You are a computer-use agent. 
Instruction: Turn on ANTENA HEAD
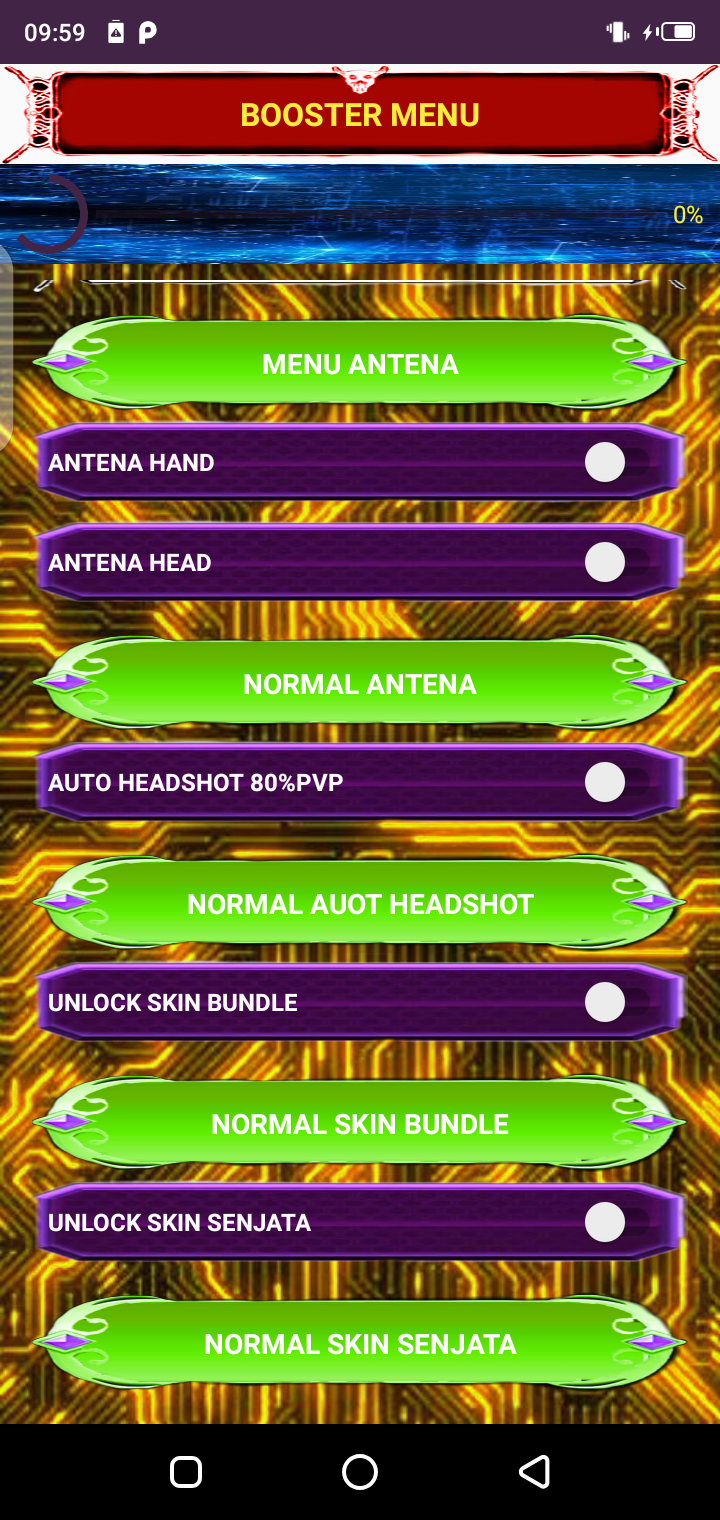tap(616, 563)
